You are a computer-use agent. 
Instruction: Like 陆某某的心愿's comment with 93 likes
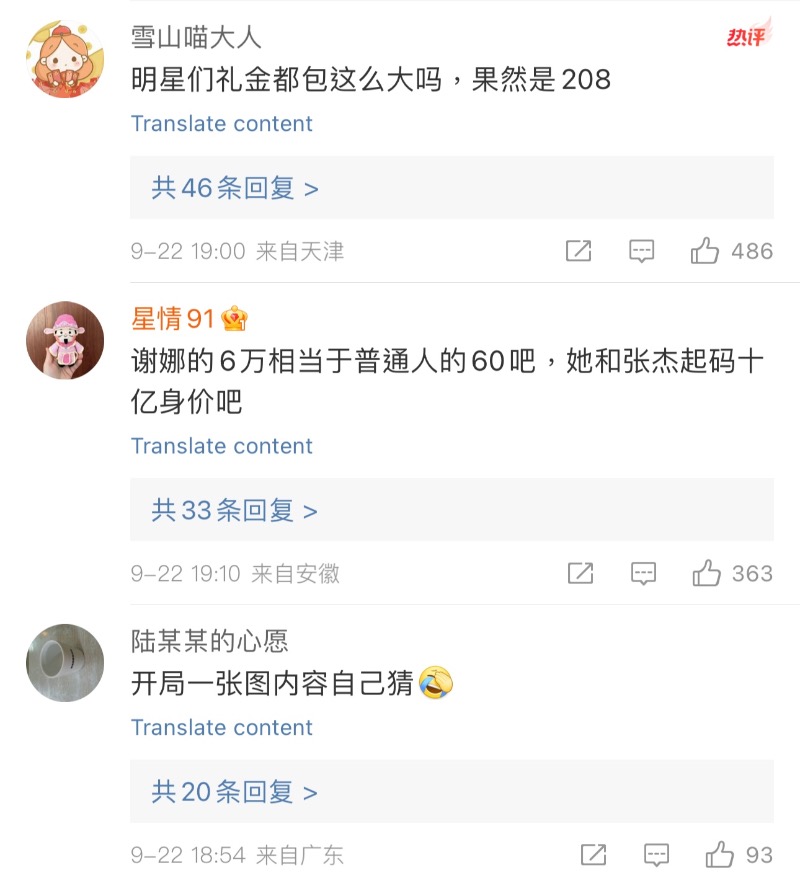(x=720, y=855)
